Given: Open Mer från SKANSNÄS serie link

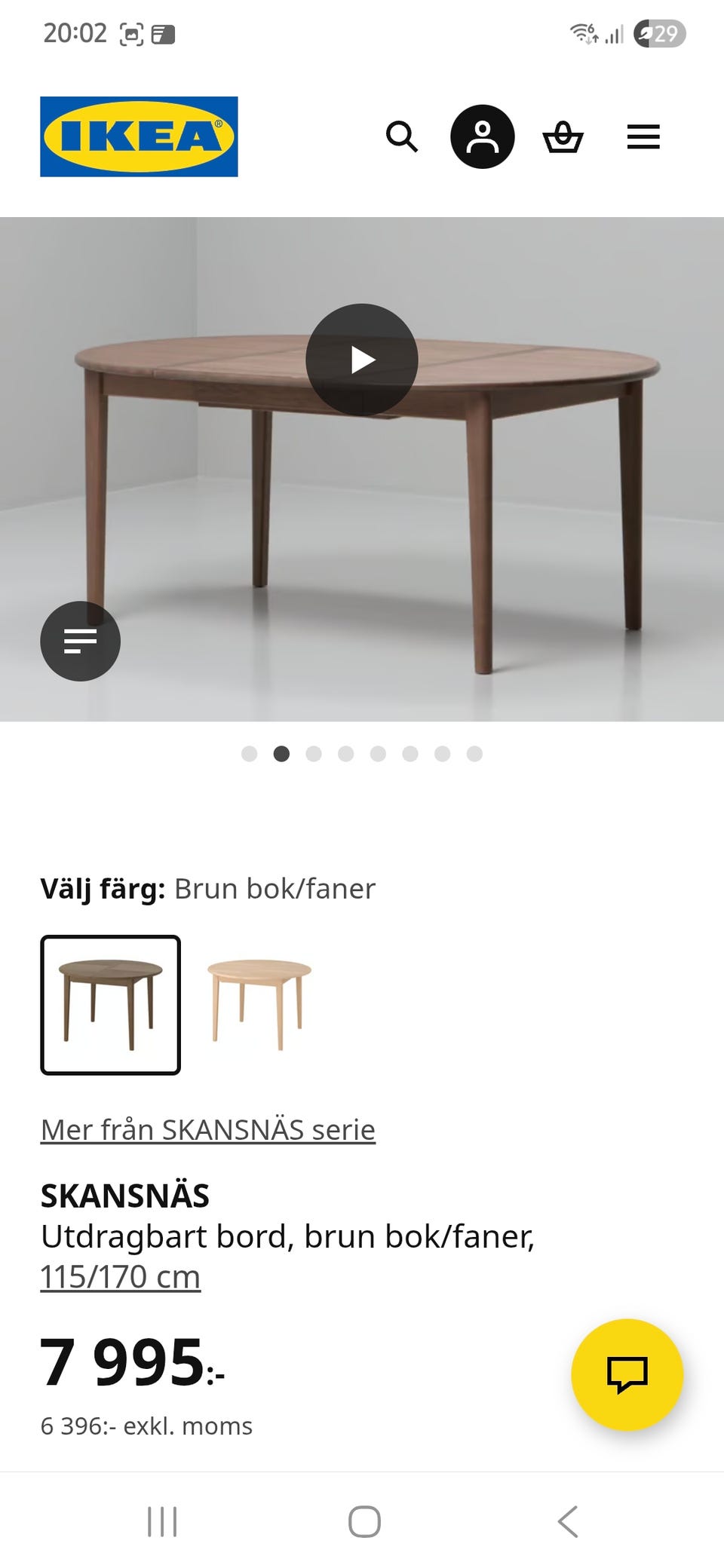Looking at the screenshot, I should click(207, 1129).
